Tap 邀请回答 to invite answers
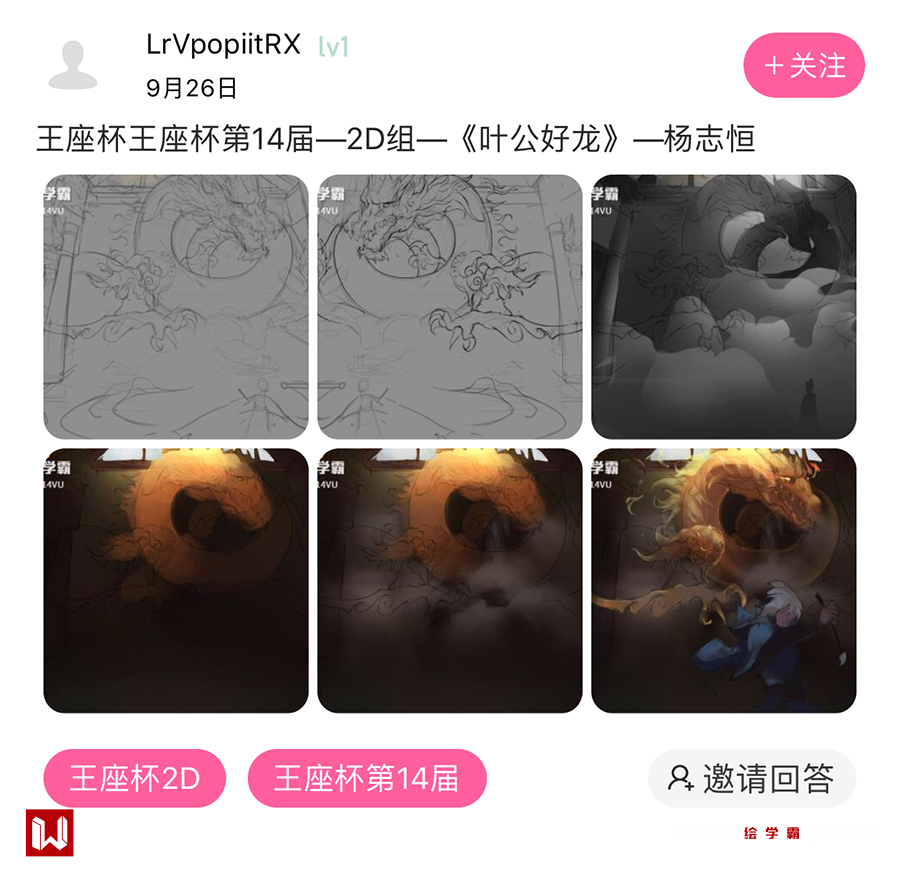The height and width of the screenshot is (875, 900). coord(752,778)
